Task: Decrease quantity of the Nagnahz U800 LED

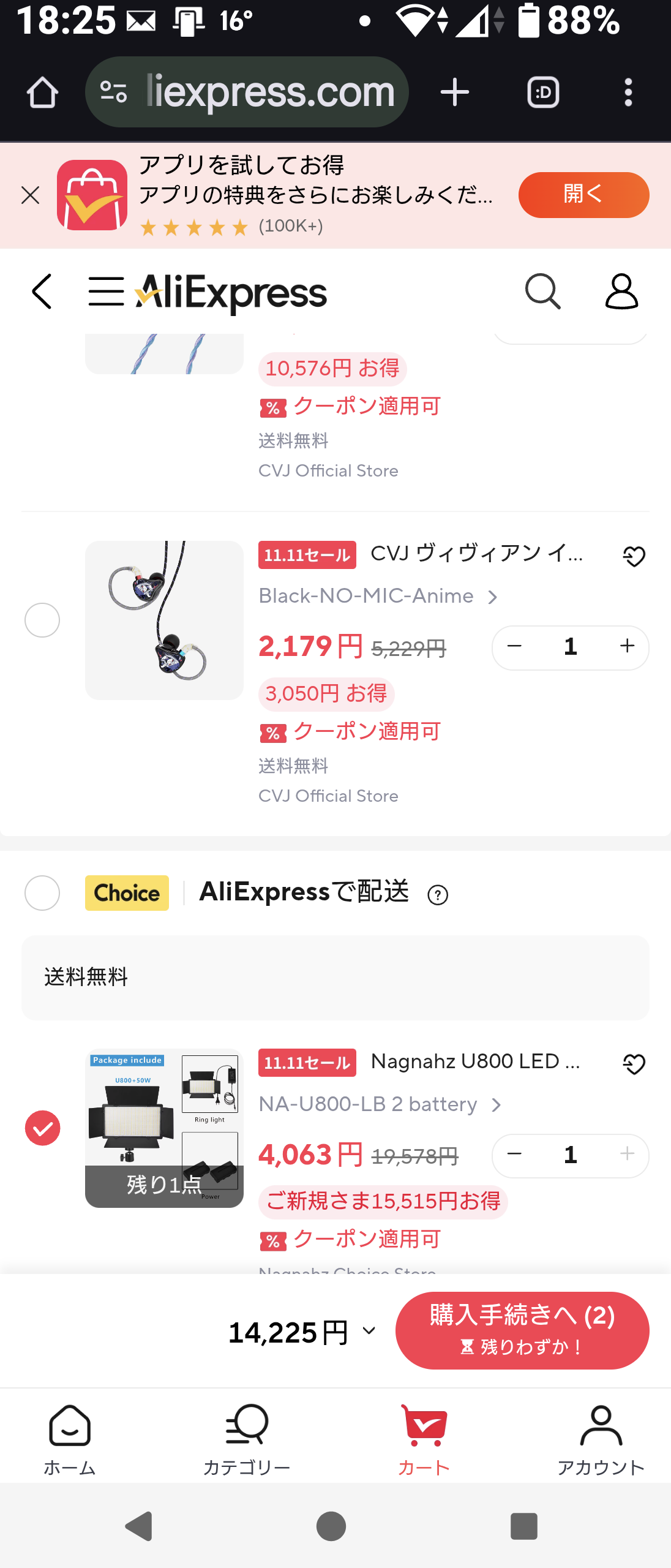Action: point(514,1155)
